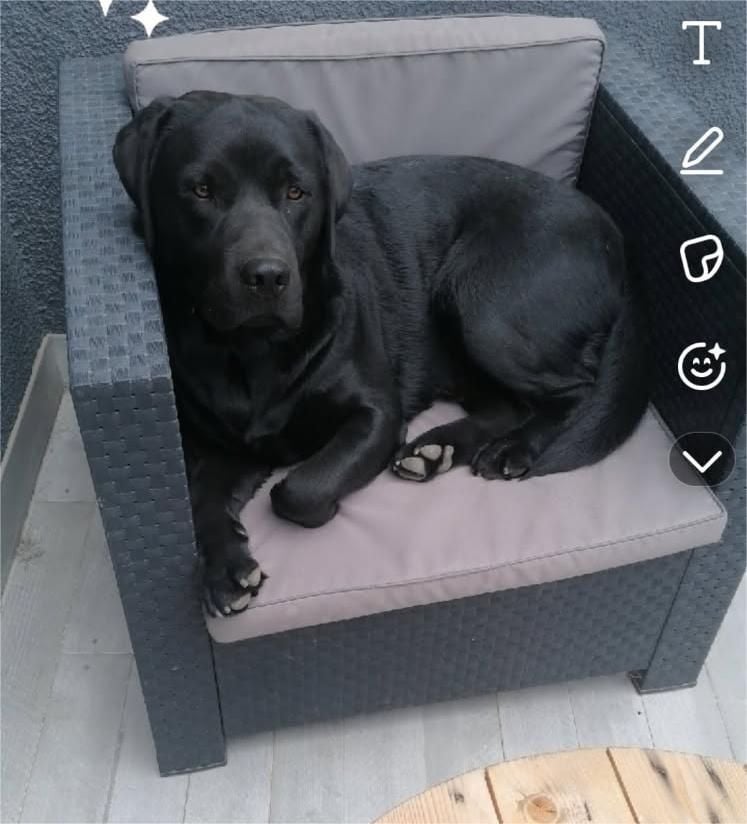Open the pen drawing tool
This screenshot has width=747, height=824.
[702, 153]
